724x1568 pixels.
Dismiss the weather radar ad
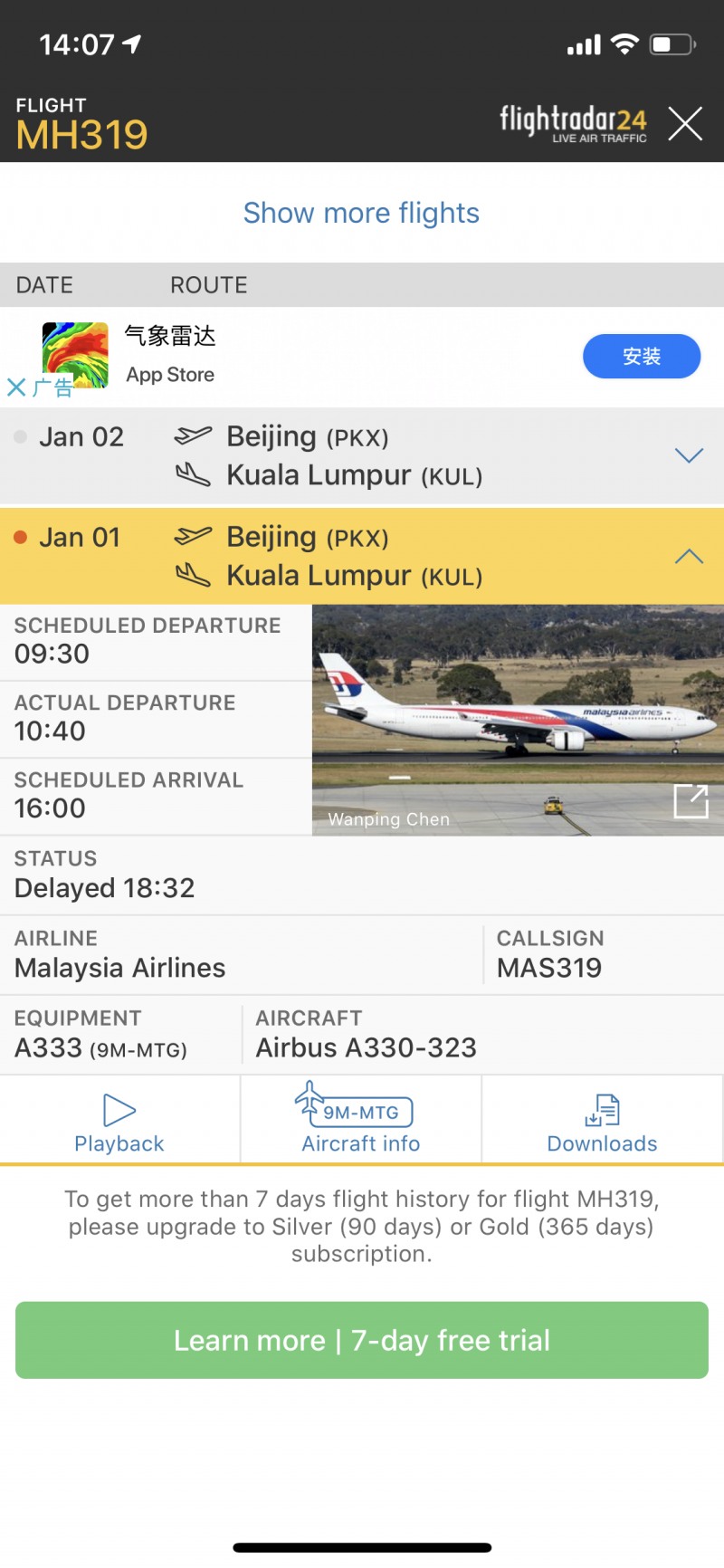pyautogui.click(x=16, y=387)
